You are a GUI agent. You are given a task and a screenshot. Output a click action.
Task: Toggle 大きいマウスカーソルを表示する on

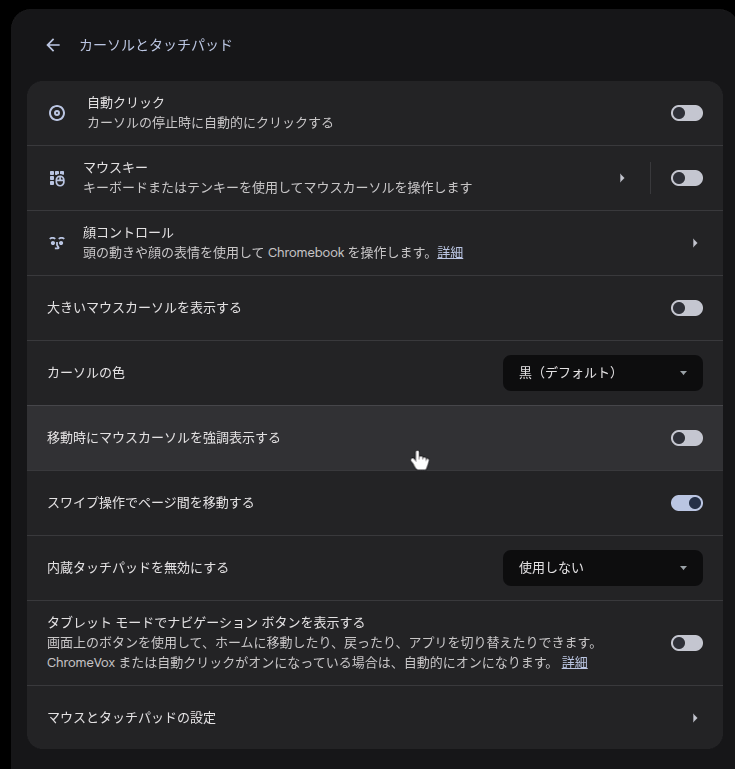click(686, 308)
